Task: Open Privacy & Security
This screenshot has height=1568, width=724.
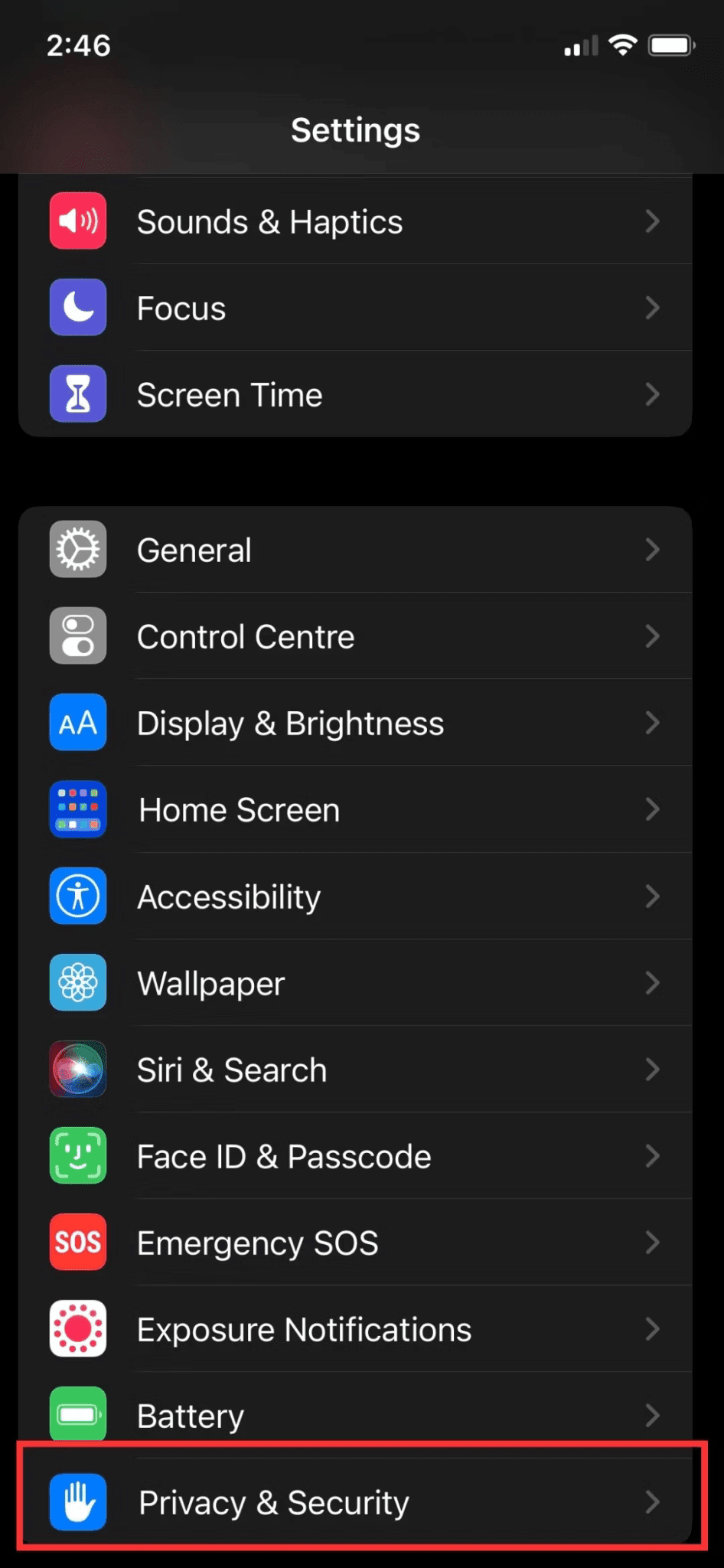Action: (x=355, y=1501)
